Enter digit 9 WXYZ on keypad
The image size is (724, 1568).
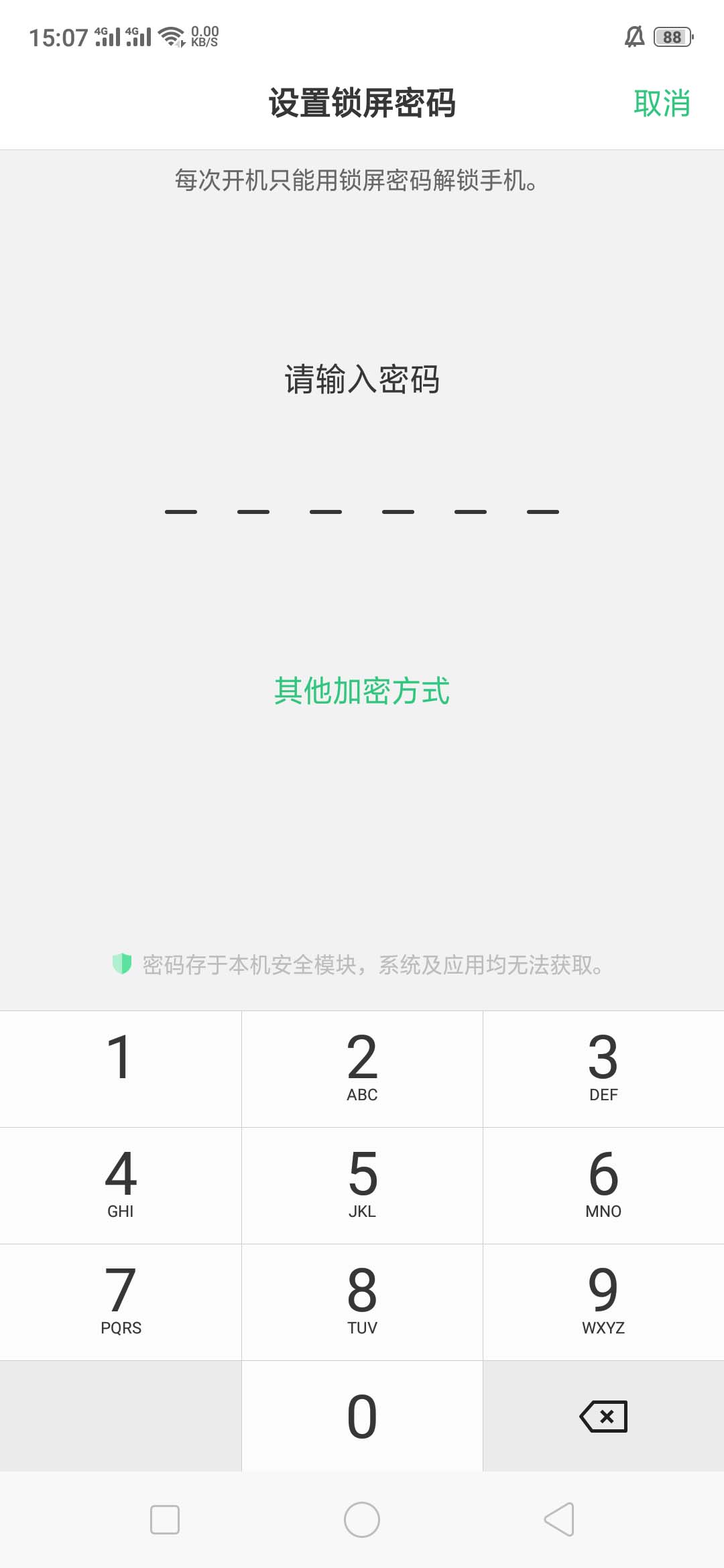[603, 1302]
